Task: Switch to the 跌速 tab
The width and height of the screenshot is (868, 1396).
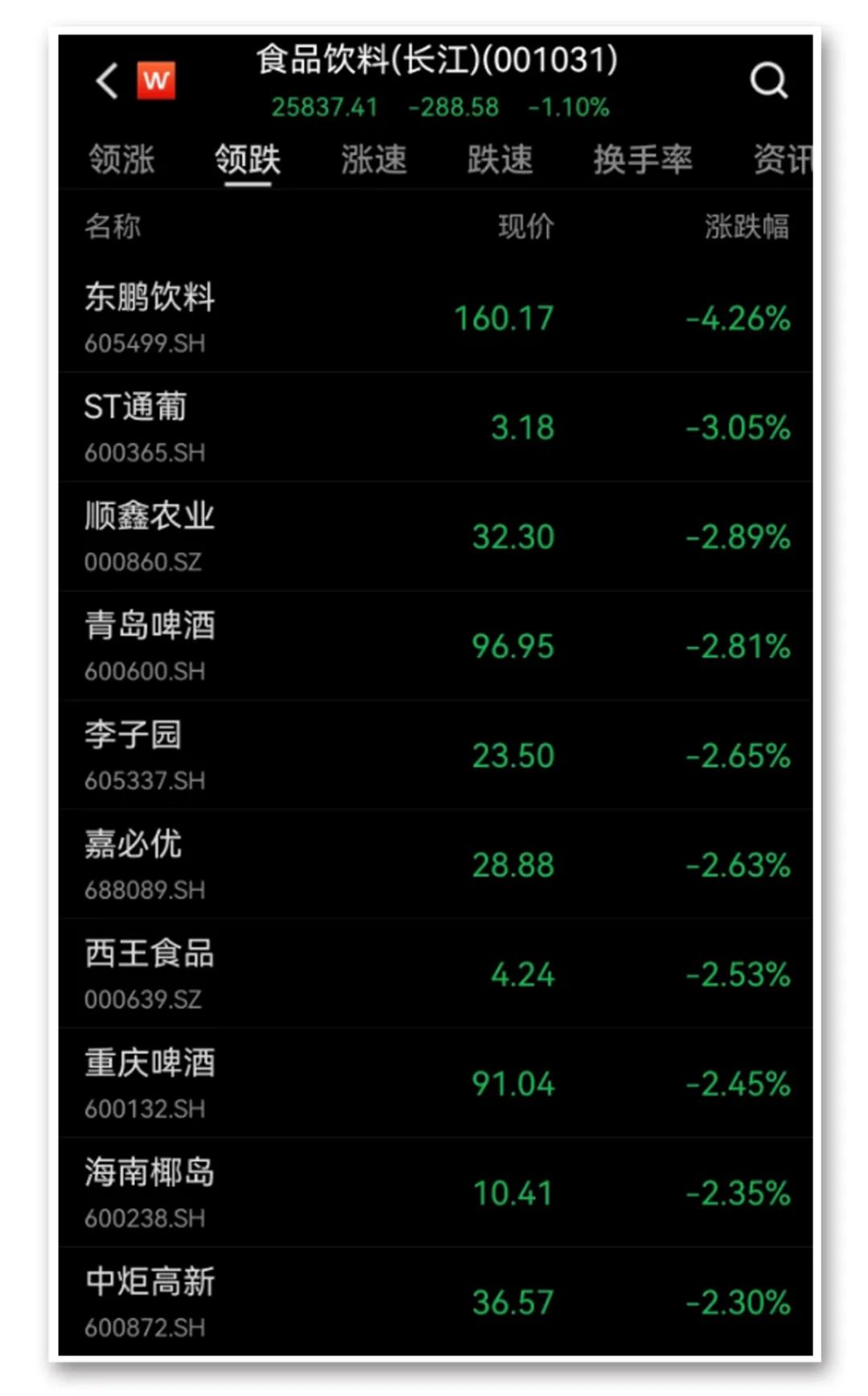Action: pos(500,159)
